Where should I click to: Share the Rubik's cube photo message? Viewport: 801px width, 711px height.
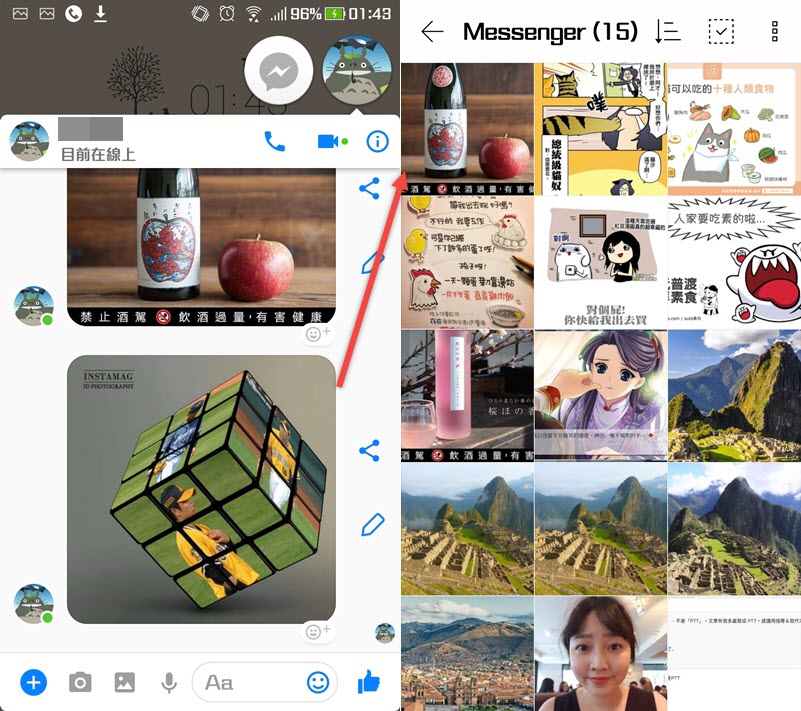pos(369,450)
